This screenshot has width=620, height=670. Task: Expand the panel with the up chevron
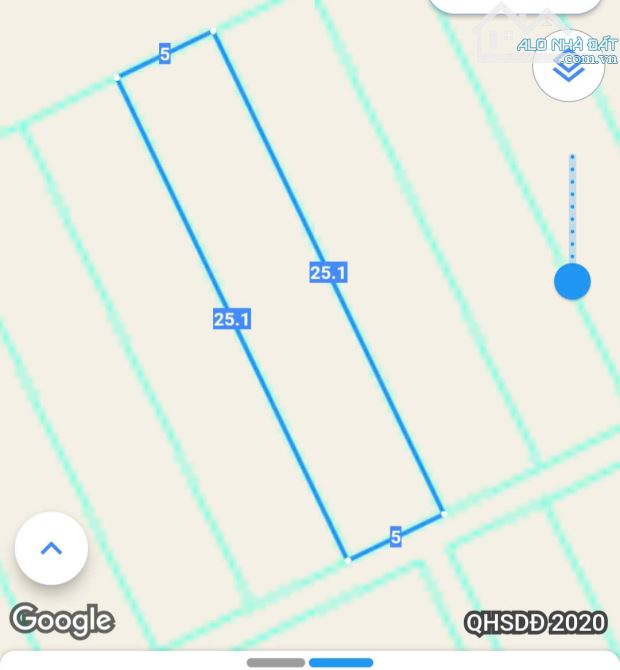point(51,548)
